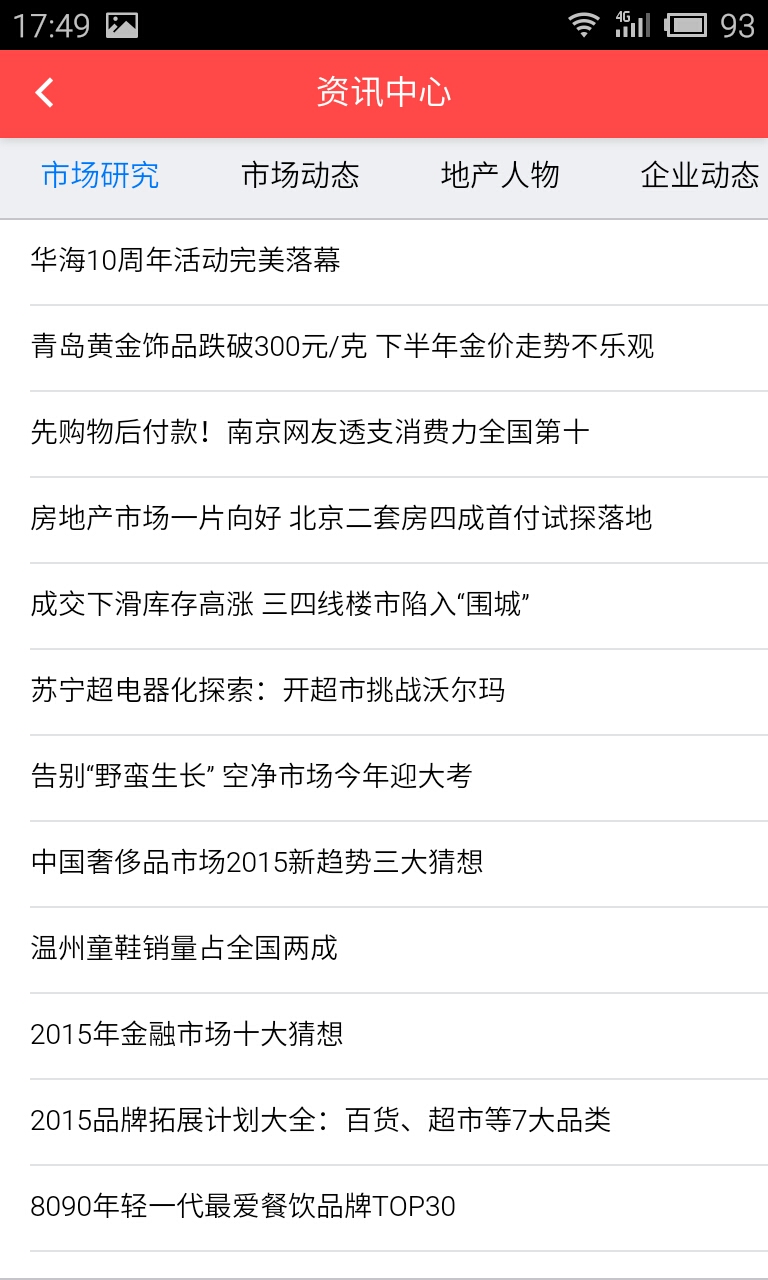View 中国奢侈品市场2015新趋势 article
This screenshot has width=768, height=1280.
(384, 864)
